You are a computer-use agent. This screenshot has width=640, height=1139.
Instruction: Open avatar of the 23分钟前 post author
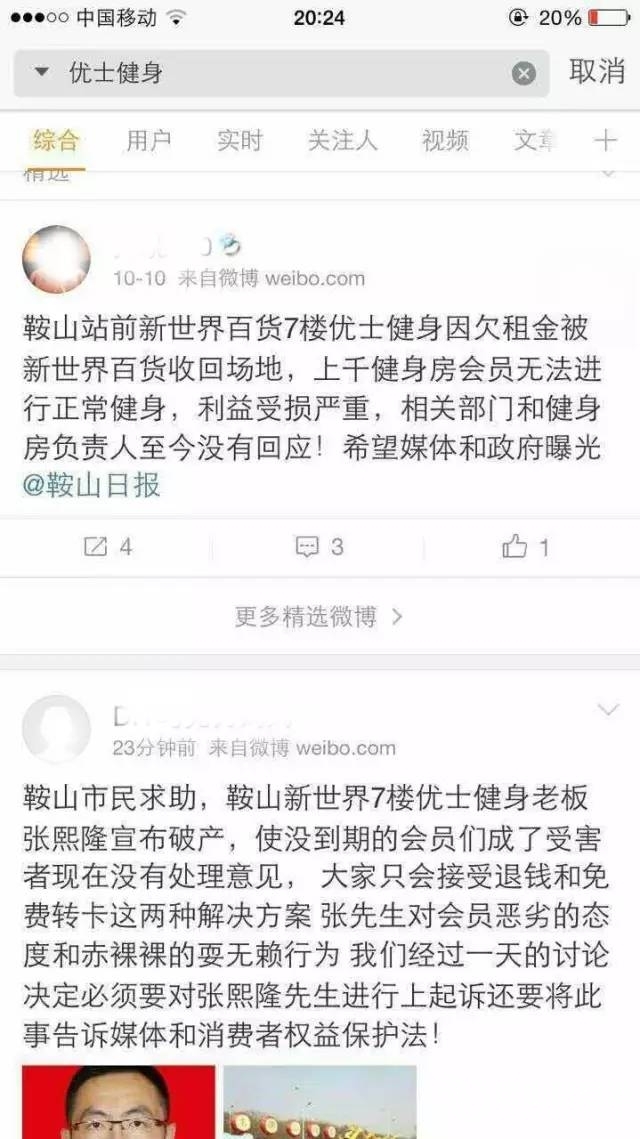56,728
